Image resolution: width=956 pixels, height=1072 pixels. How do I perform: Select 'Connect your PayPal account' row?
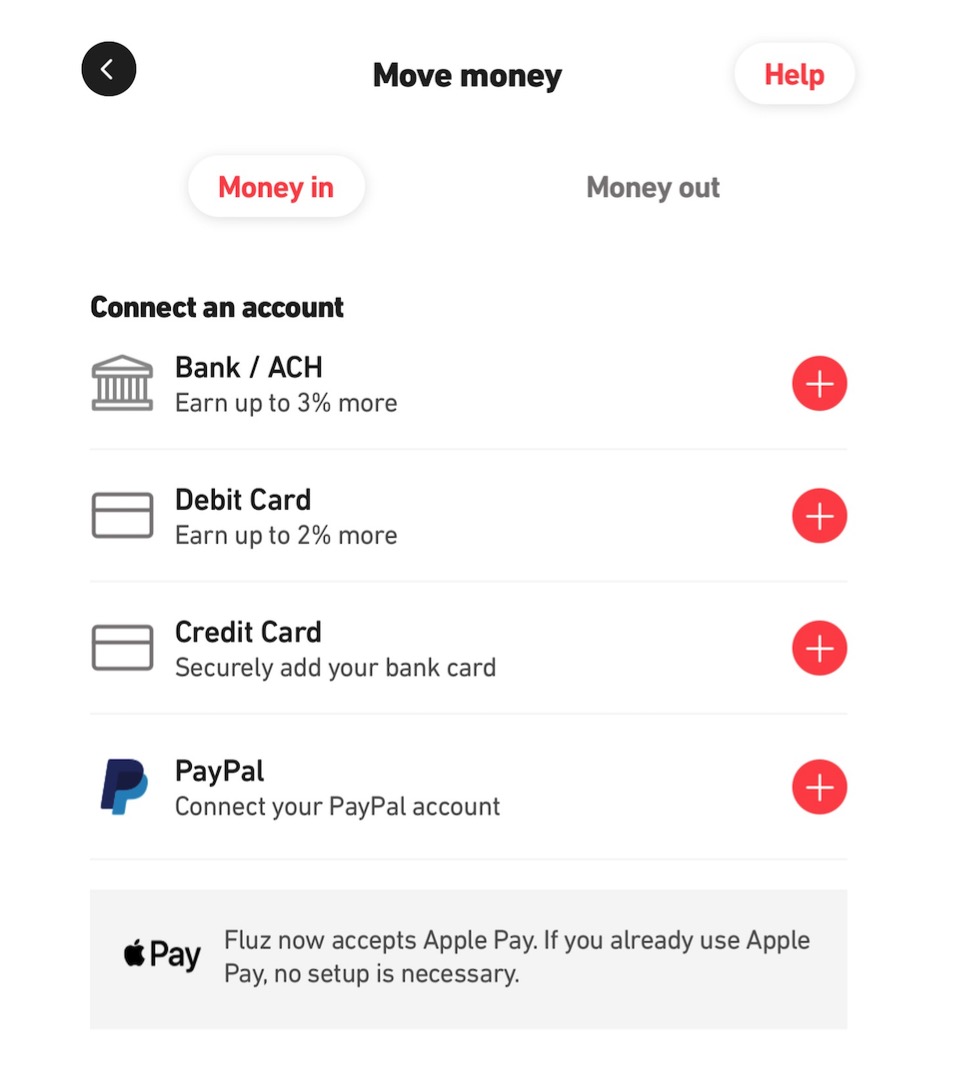(337, 806)
